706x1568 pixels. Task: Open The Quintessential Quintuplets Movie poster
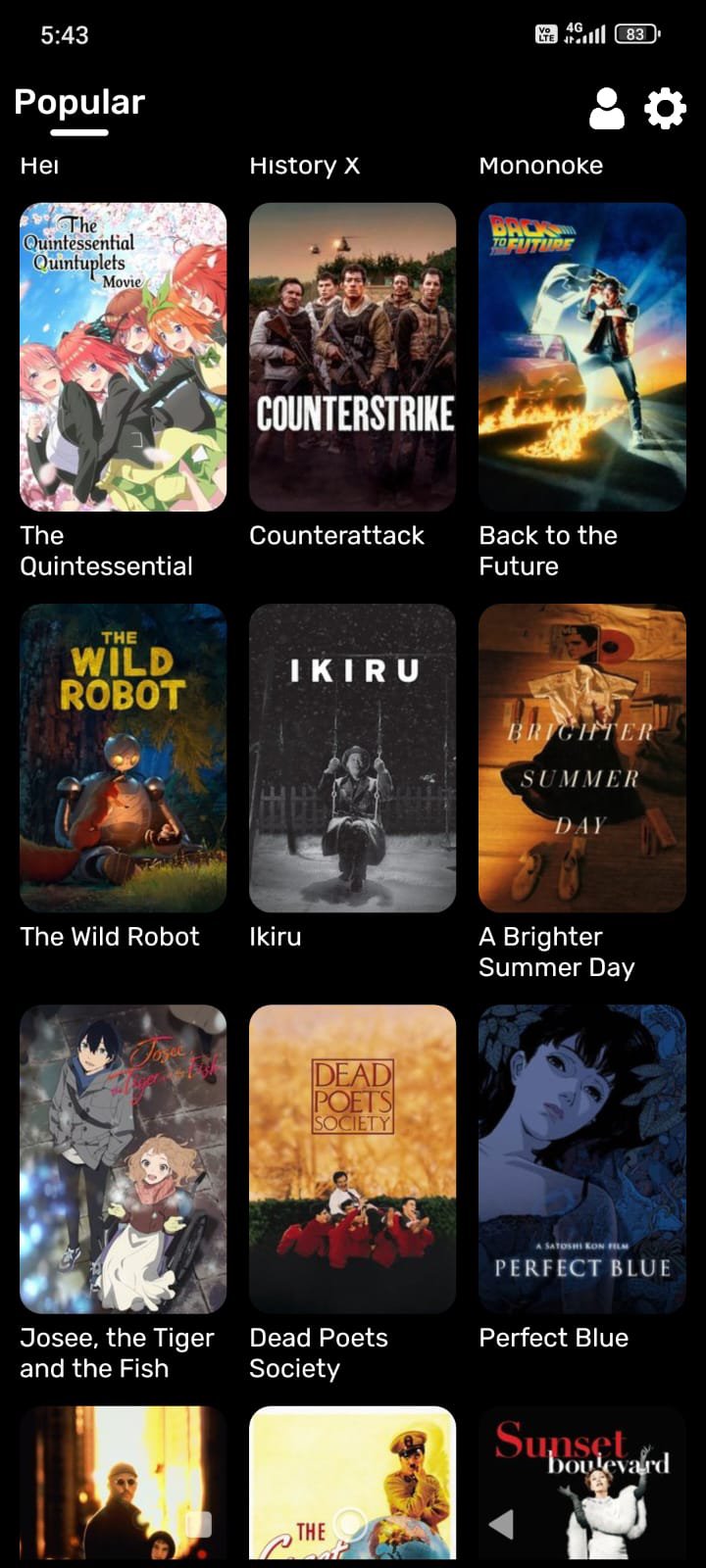pyautogui.click(x=122, y=357)
